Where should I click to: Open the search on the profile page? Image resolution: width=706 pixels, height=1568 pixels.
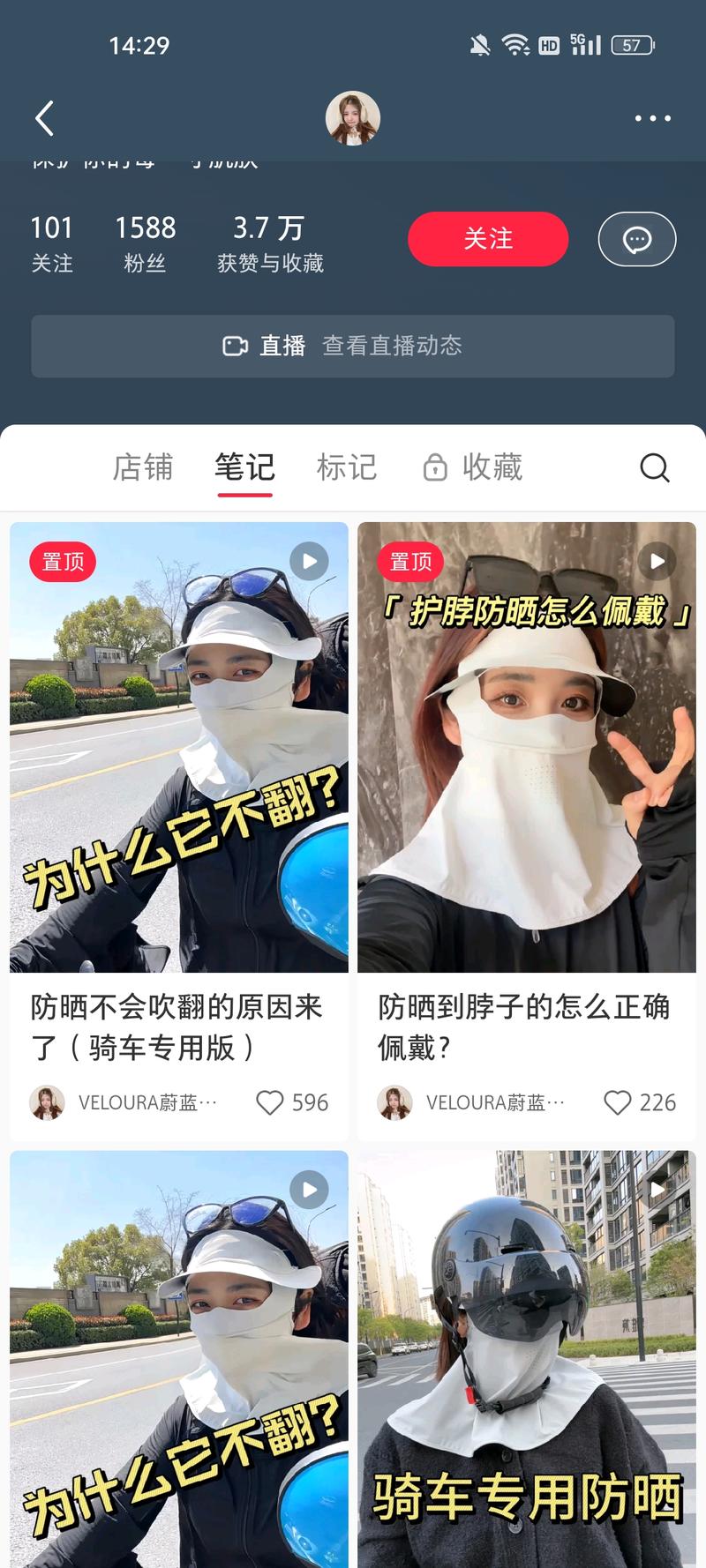click(654, 468)
